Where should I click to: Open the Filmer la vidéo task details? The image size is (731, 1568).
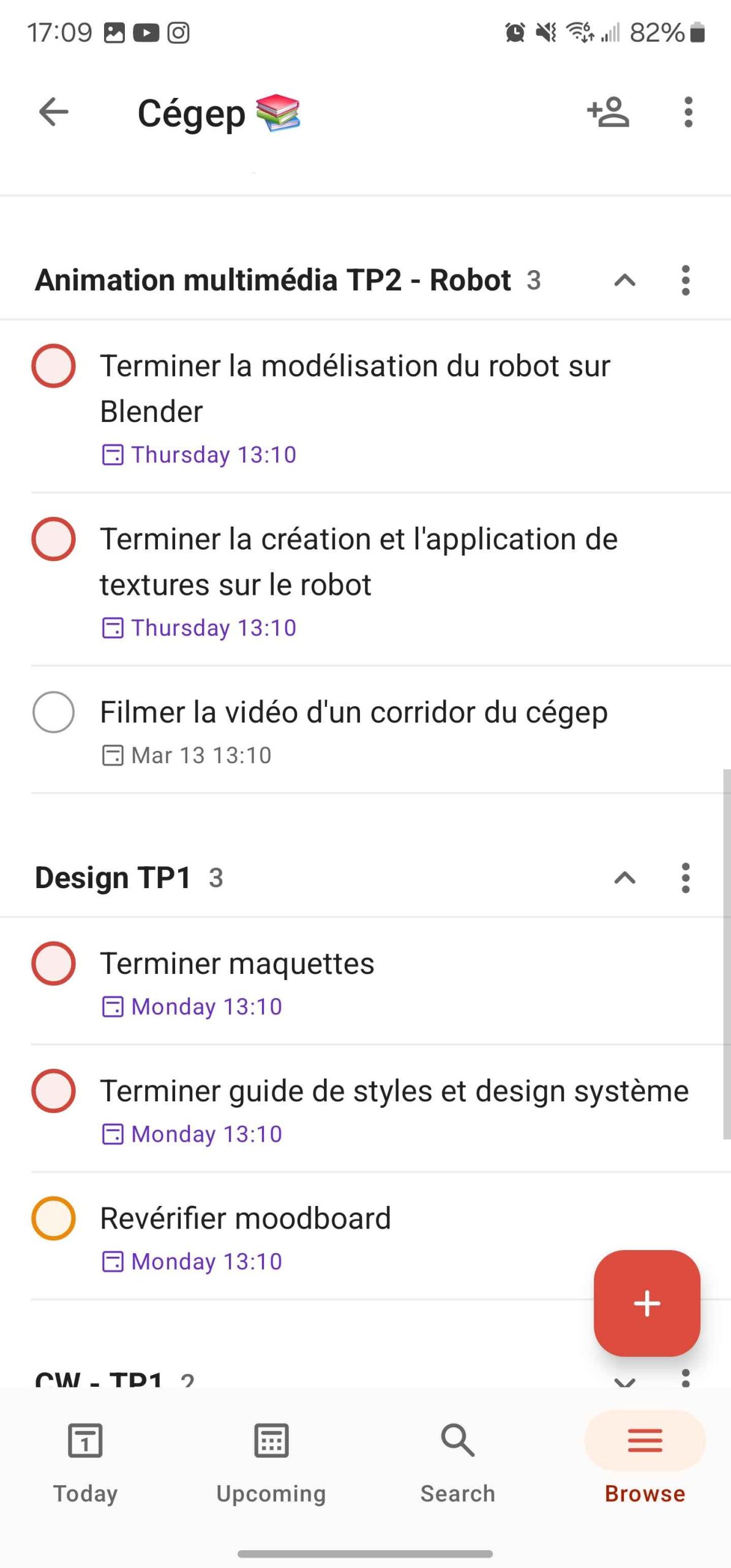tap(354, 713)
